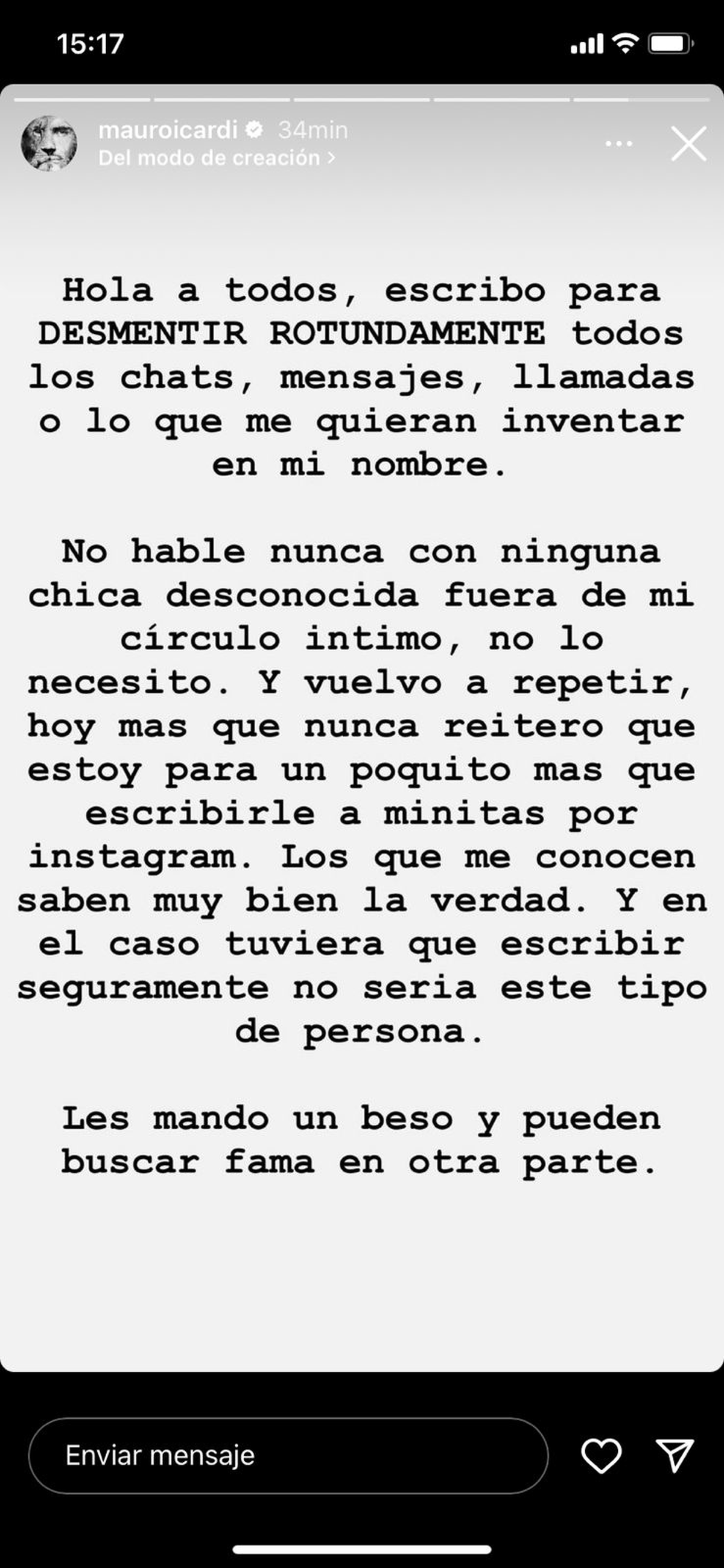Tap the 'Enviar mensaje' reply field
Image resolution: width=724 pixels, height=1568 pixels.
288,1456
